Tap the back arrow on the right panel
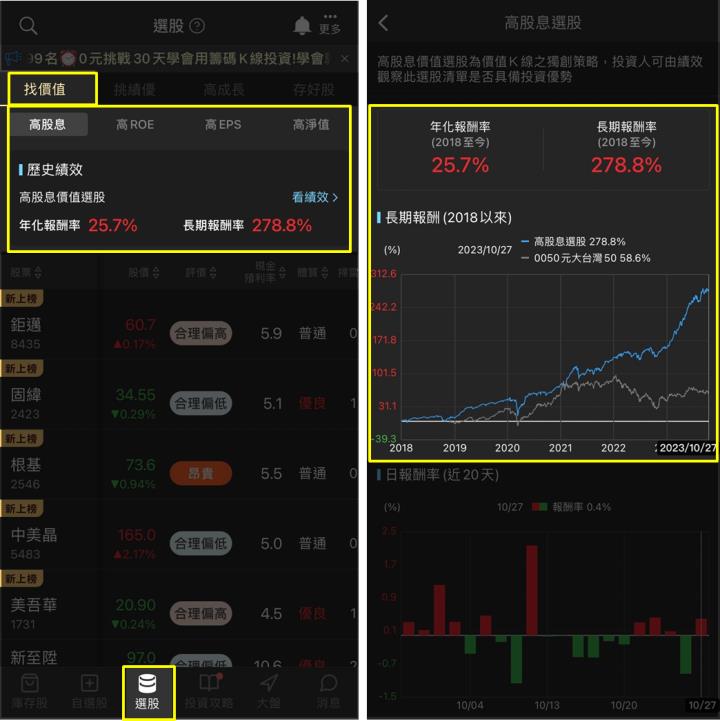This screenshot has width=720, height=721. [383, 20]
